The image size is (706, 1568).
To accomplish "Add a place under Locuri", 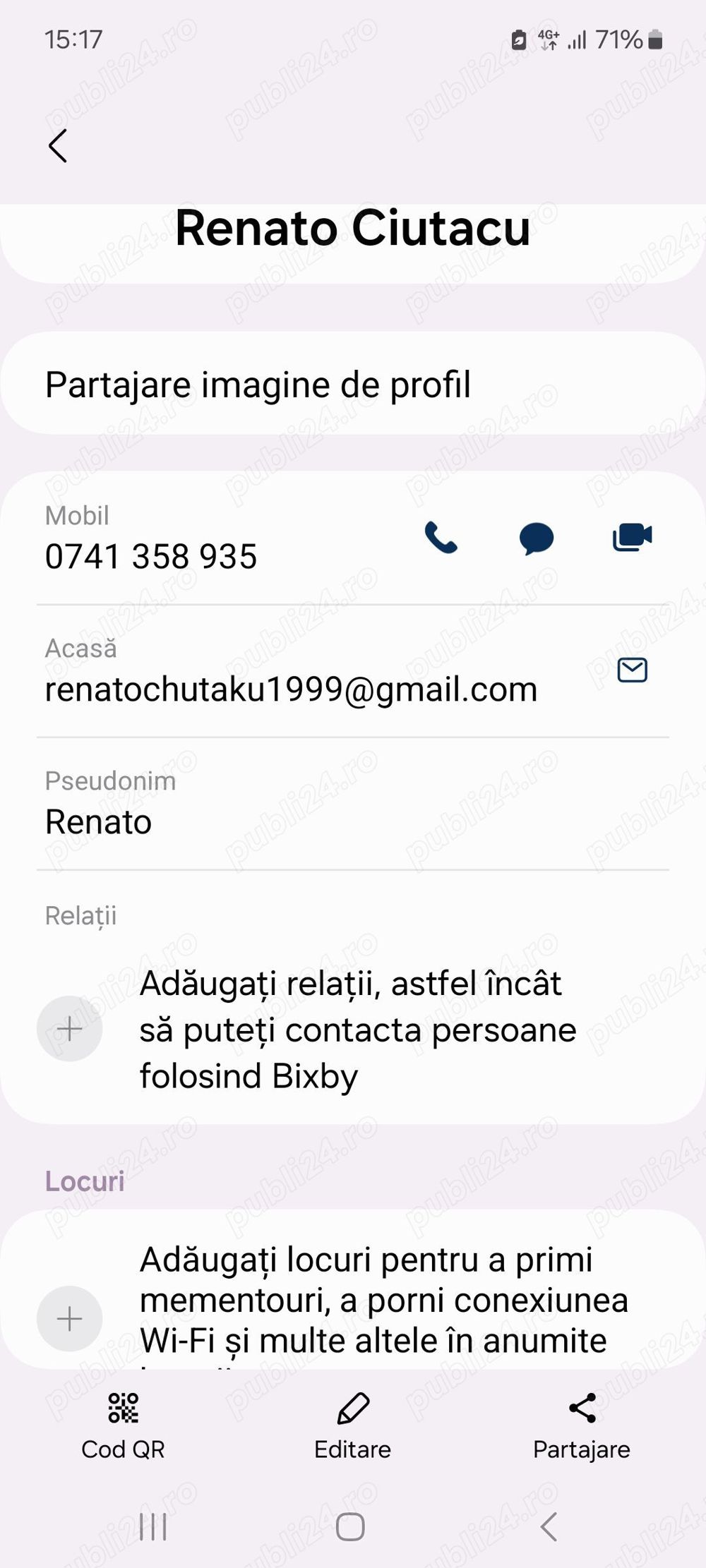I will point(70,1318).
